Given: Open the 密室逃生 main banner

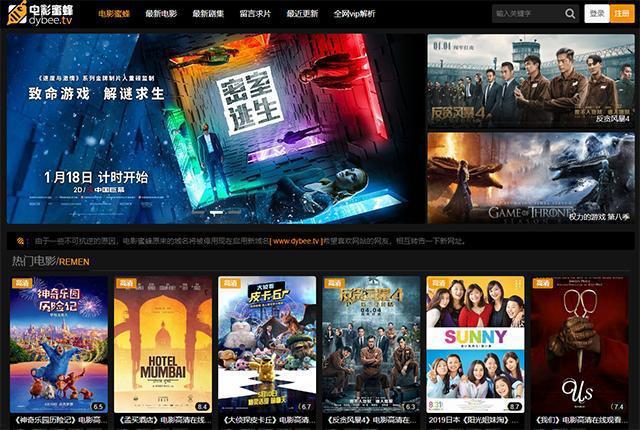Looking at the screenshot, I should (212, 128).
